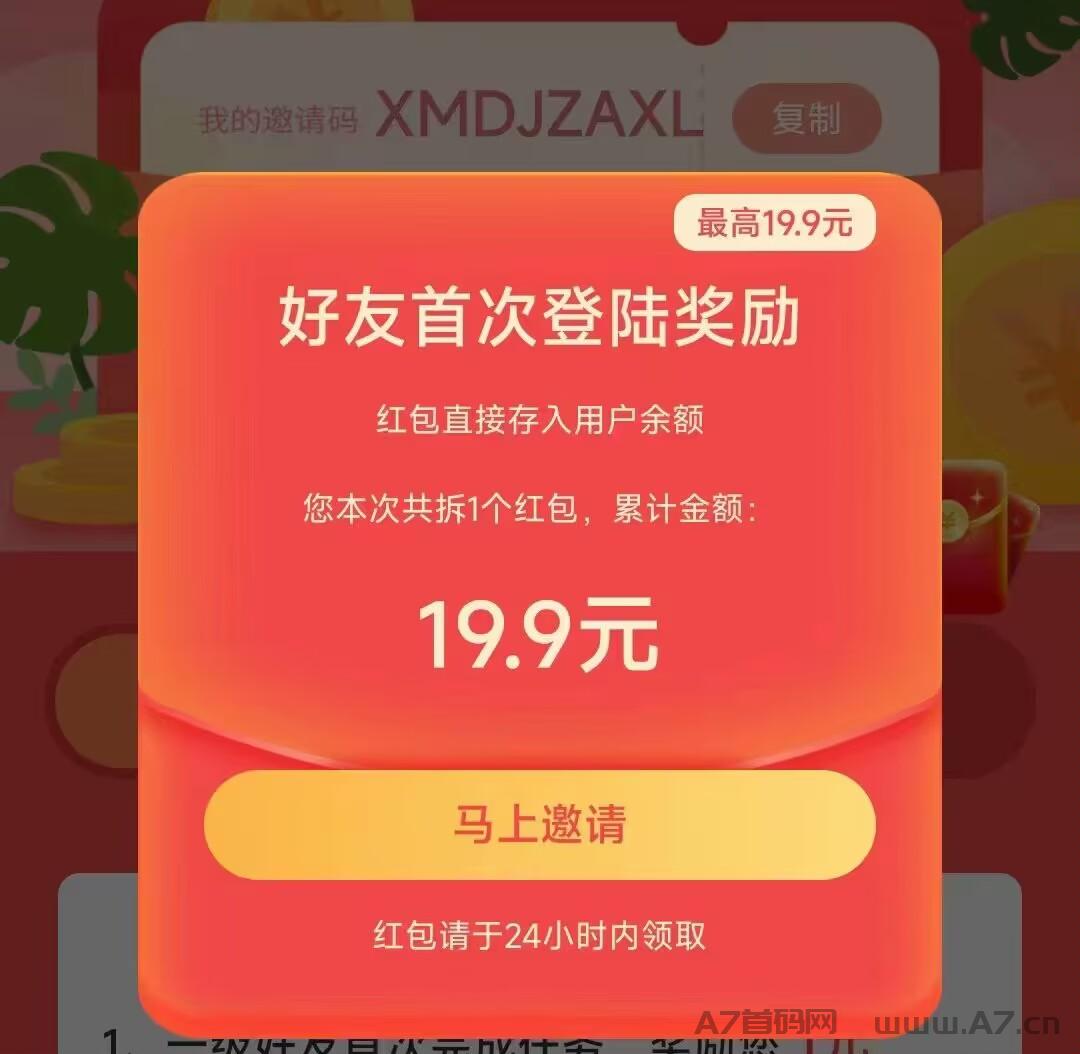
Task: Tap the 马上邀请 button
Action: tap(539, 825)
